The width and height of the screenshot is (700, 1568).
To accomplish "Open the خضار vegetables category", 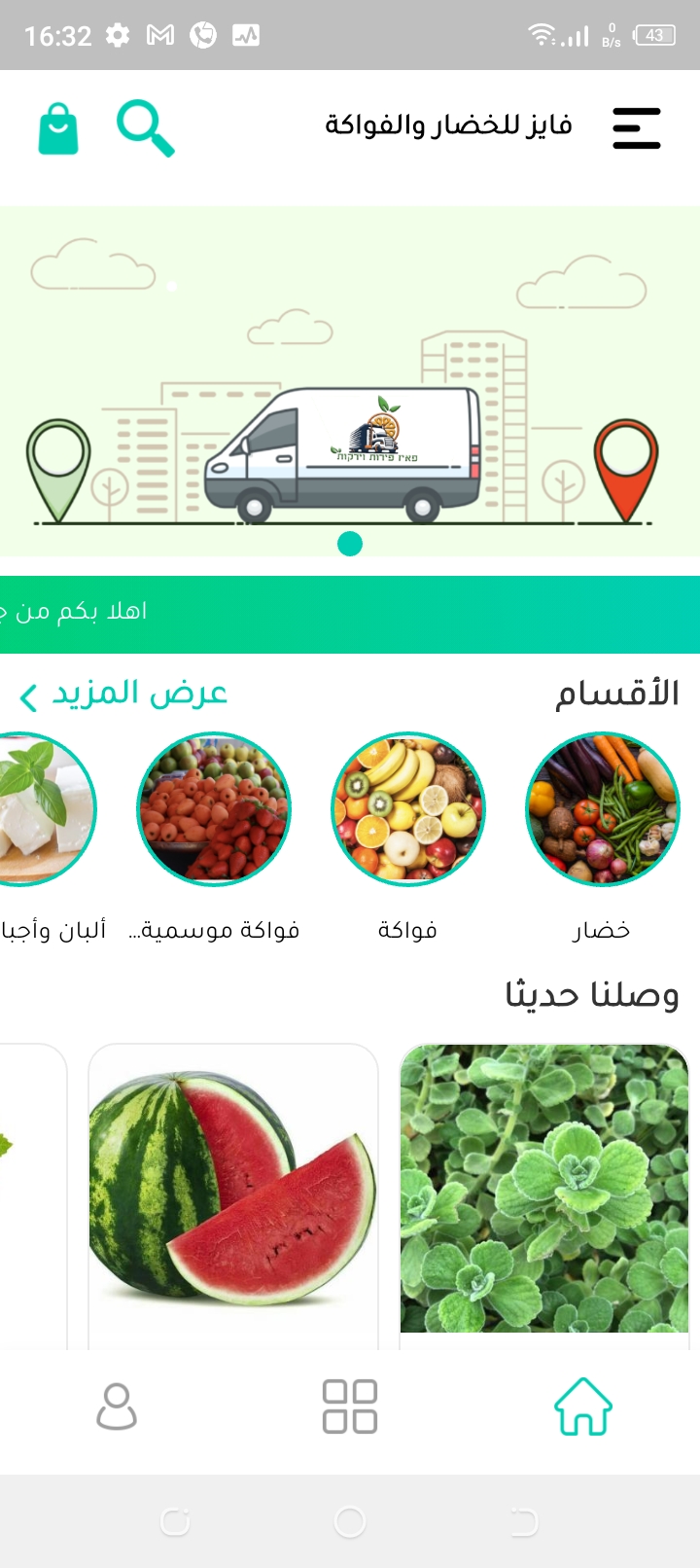I will [602, 809].
